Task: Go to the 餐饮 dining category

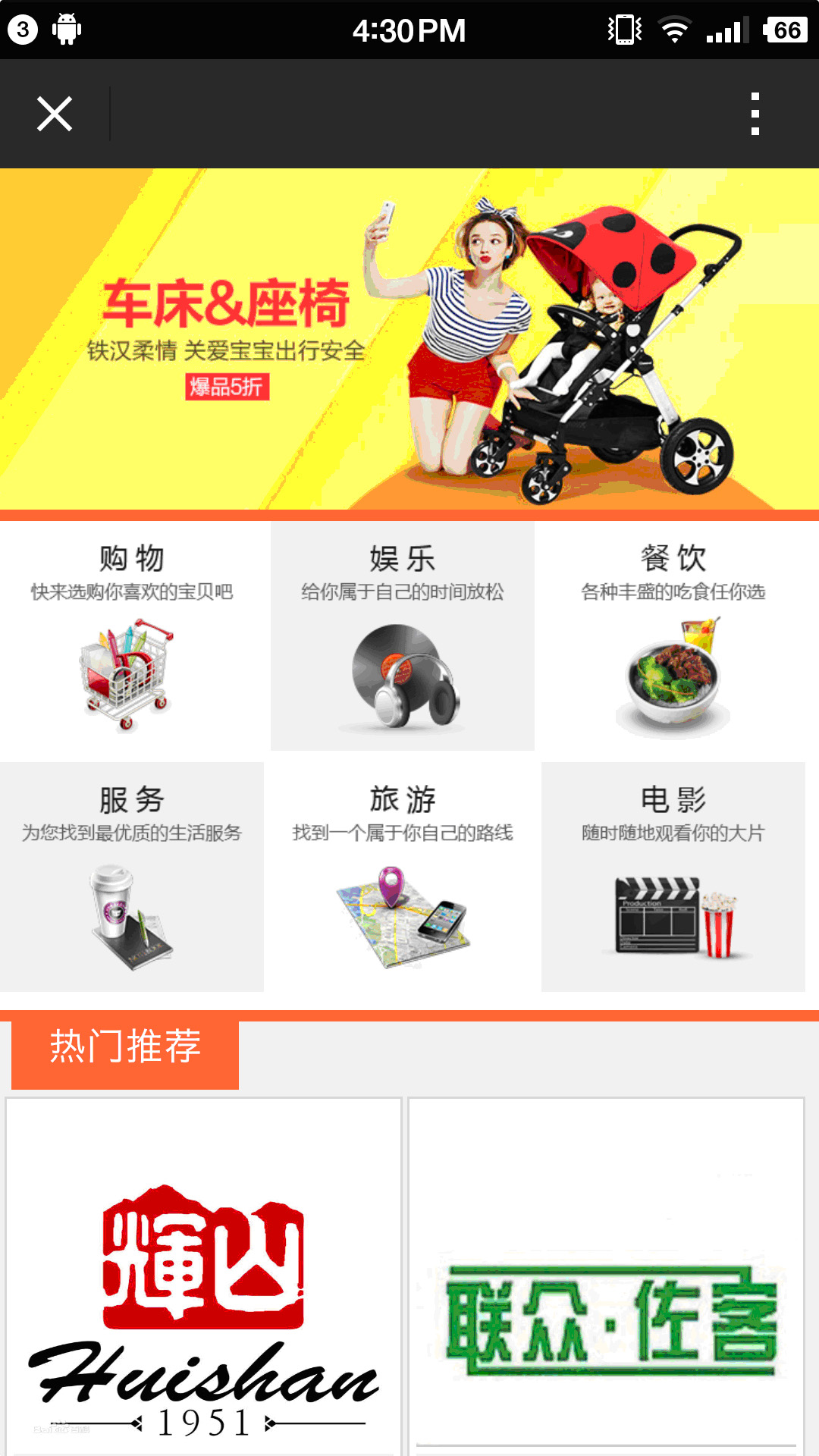Action: point(673,637)
